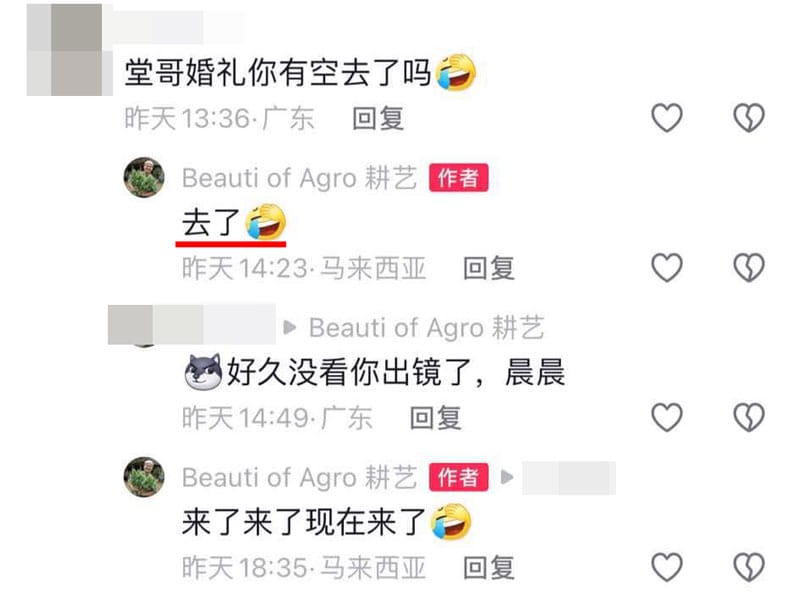Reply to the comment posted at 昨天18:35
800x592 pixels.
coord(488,568)
